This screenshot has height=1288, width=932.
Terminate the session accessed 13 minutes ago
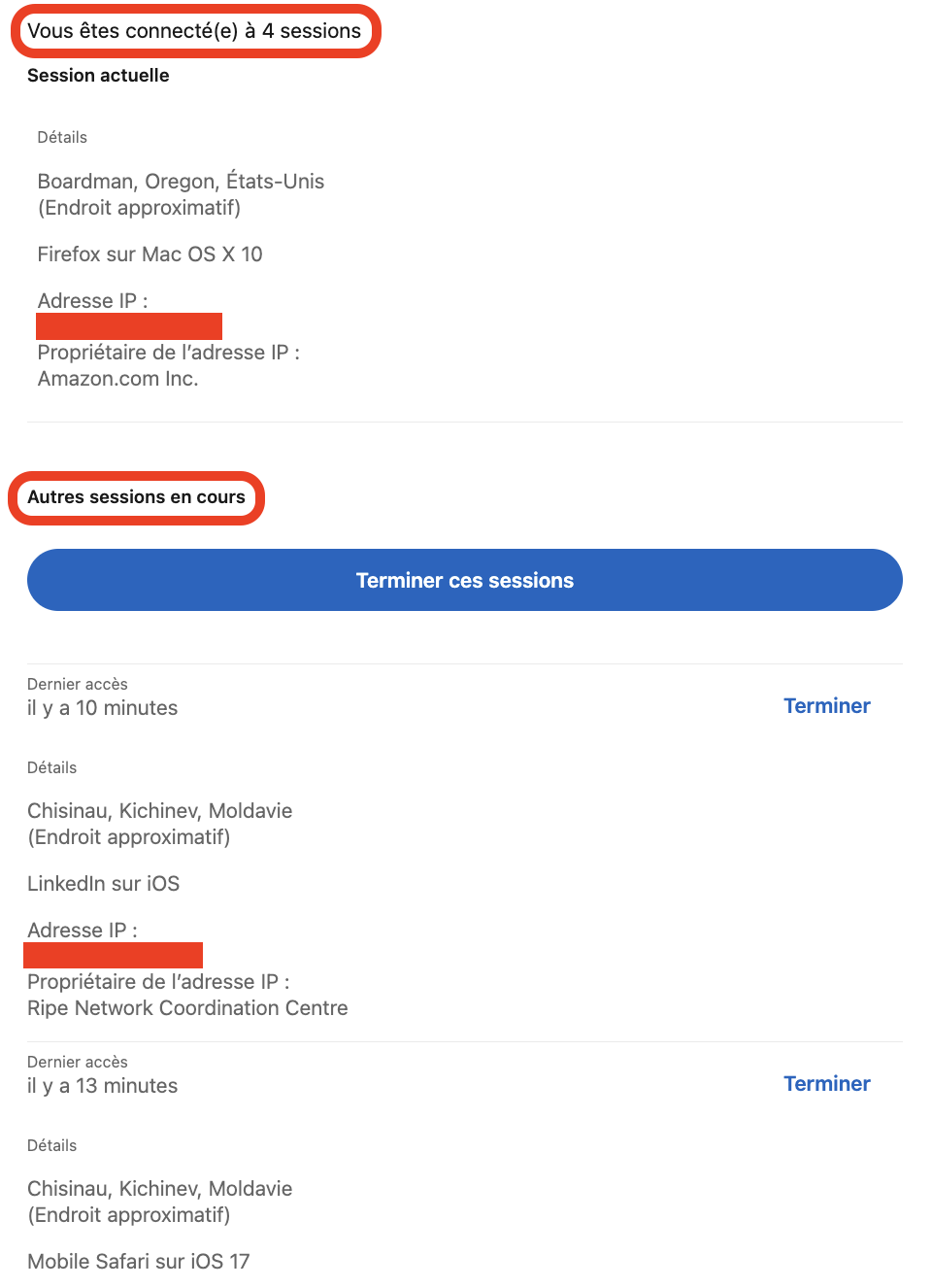[x=826, y=1084]
